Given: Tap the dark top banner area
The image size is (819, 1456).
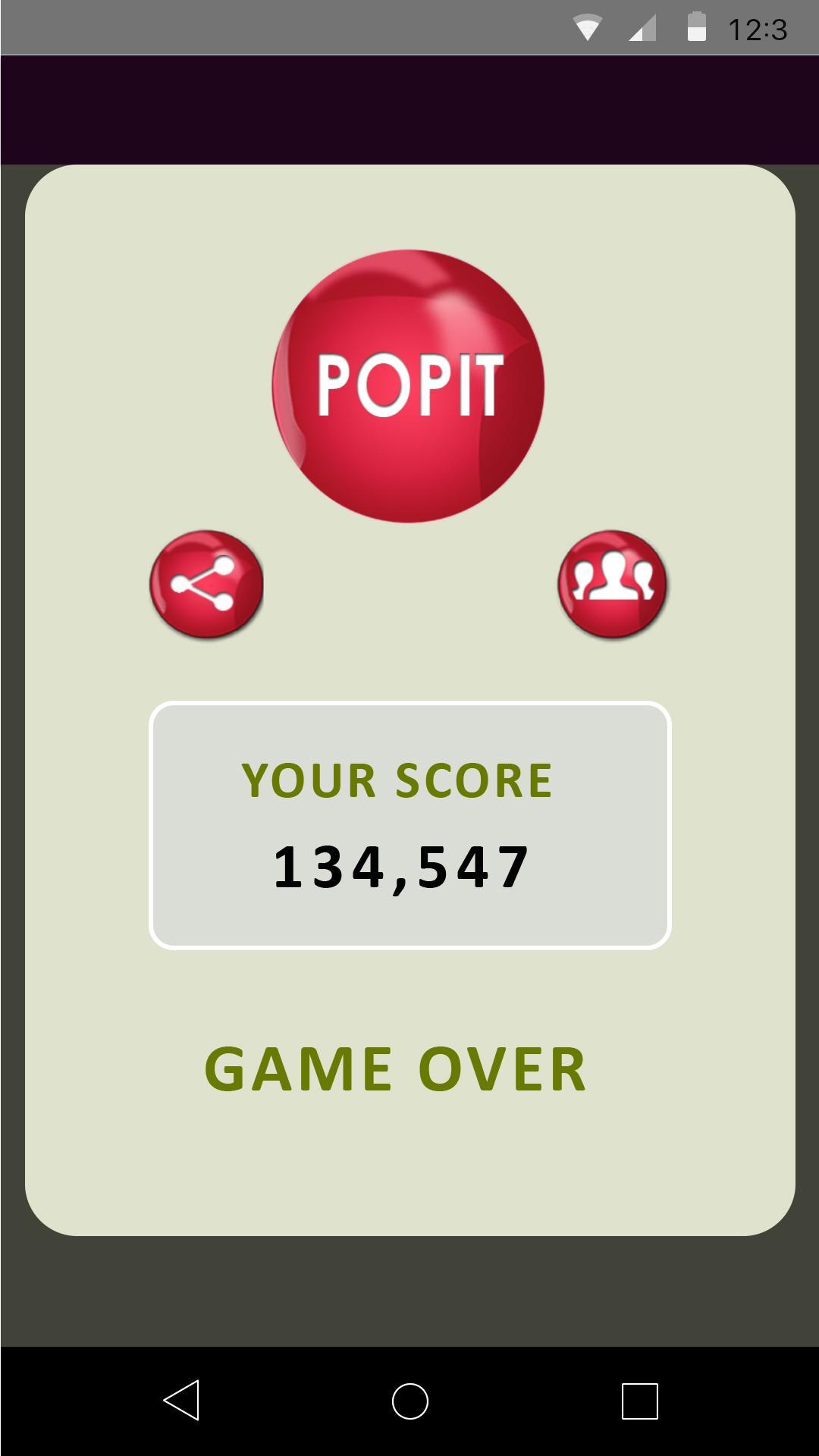Looking at the screenshot, I should click(x=409, y=106).
